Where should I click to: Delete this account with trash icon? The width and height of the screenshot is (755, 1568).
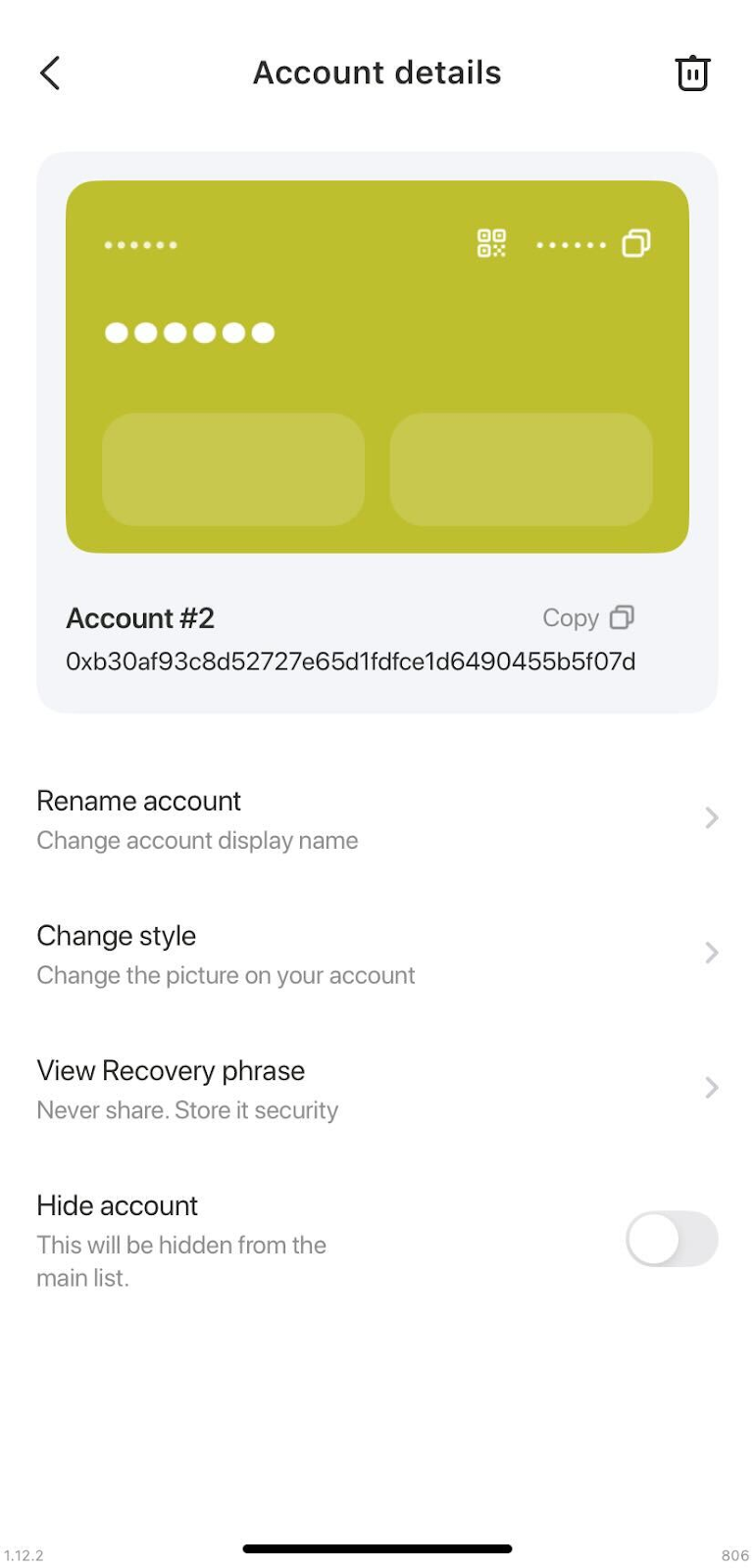[692, 73]
